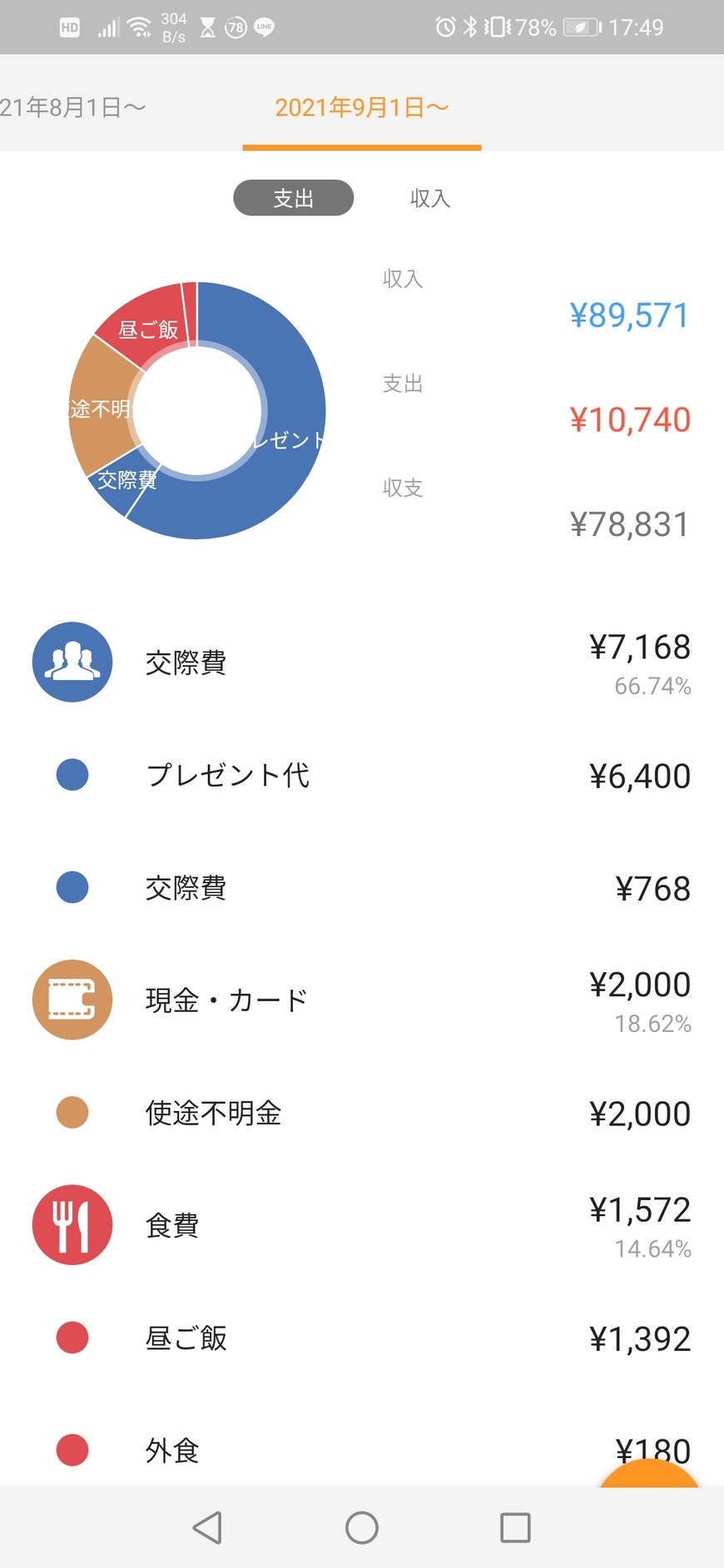
Task: Switch to the 2021年8月1日 period tab
Action: pos(73,107)
